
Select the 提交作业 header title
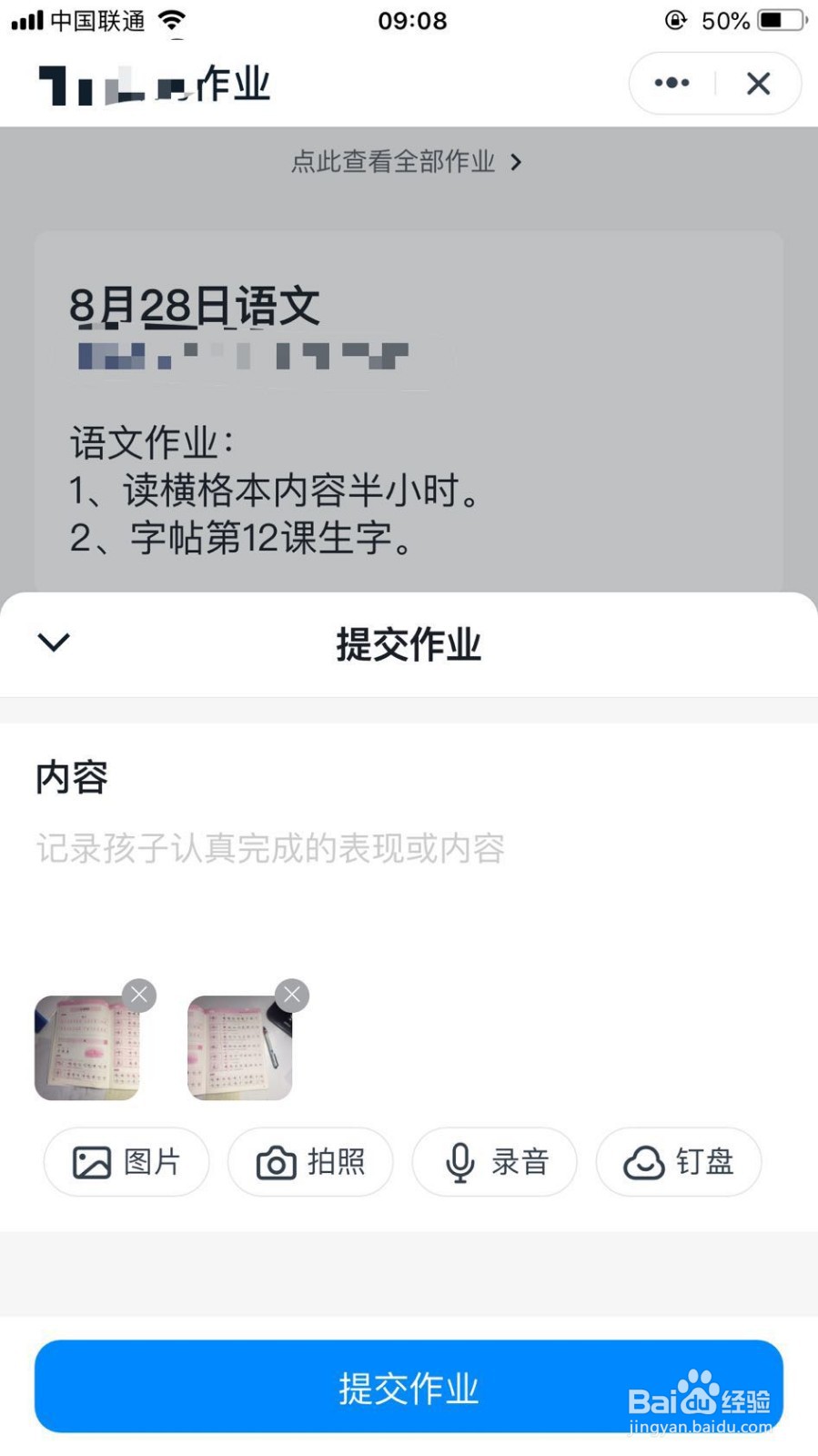coord(409,644)
